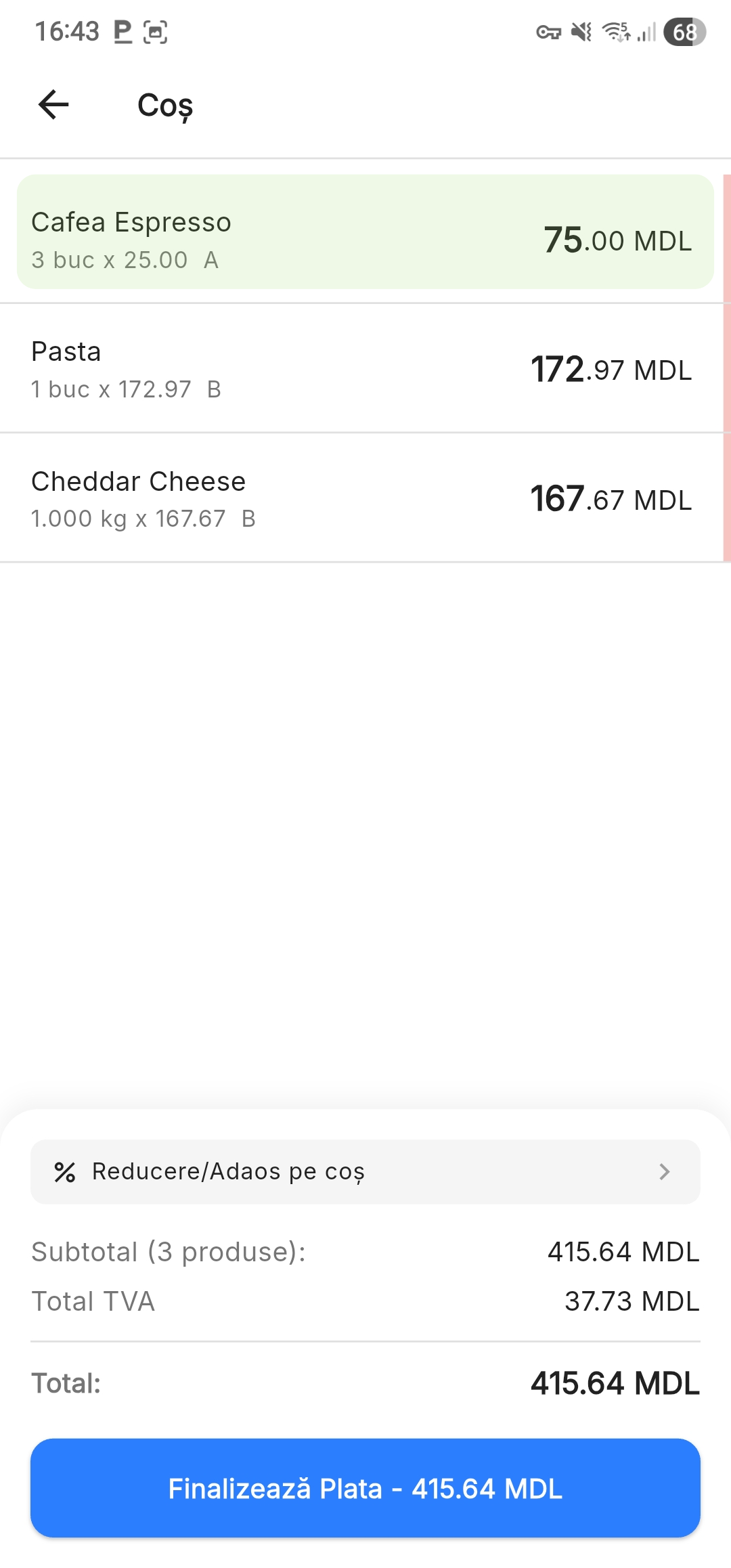The width and height of the screenshot is (731, 1568).
Task: Select the Cafea Espresso cart item
Action: (365, 232)
